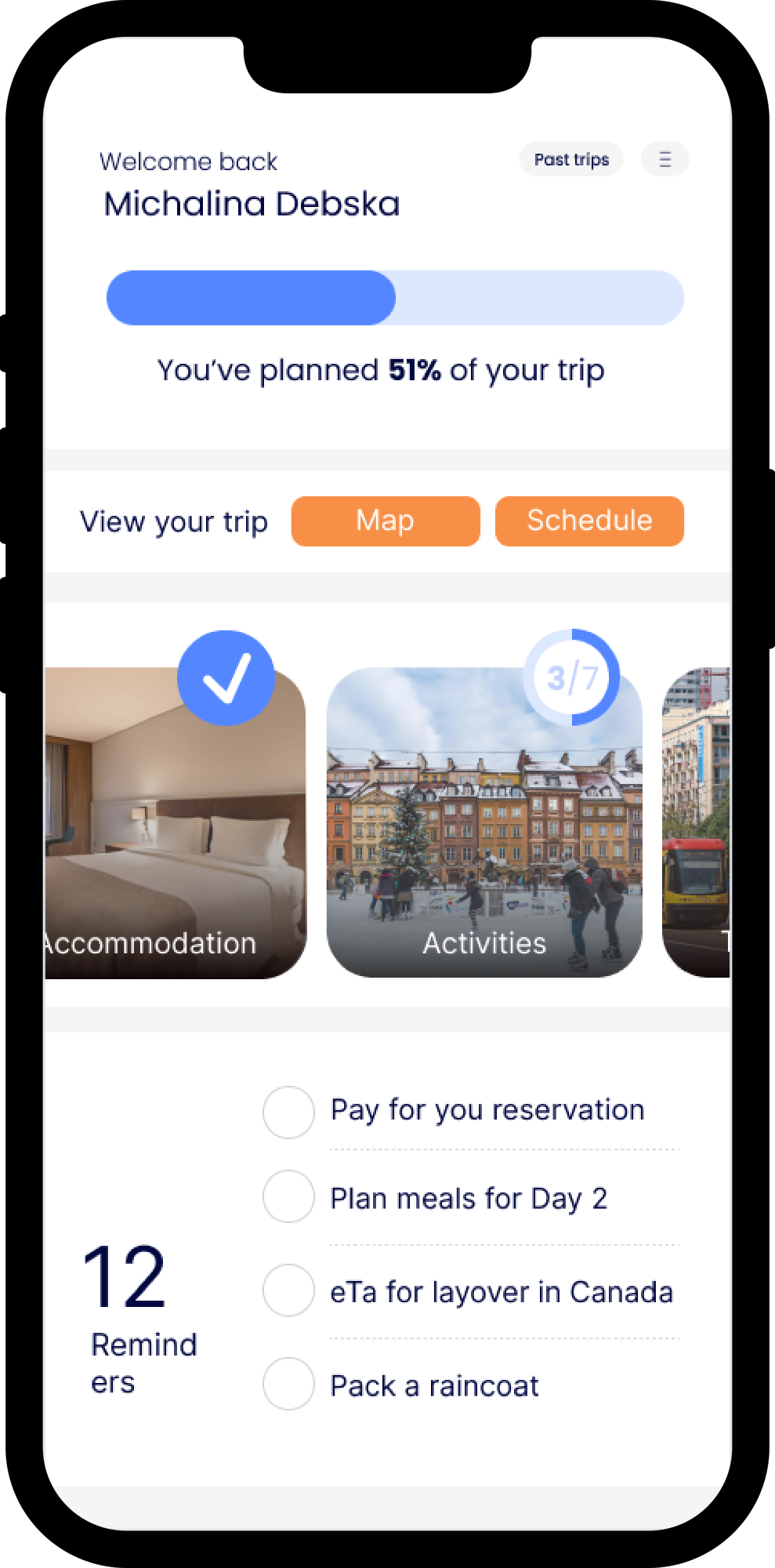This screenshot has height=1568, width=775.
Task: Tick eTa for layover in Canada
Action: [x=289, y=1290]
